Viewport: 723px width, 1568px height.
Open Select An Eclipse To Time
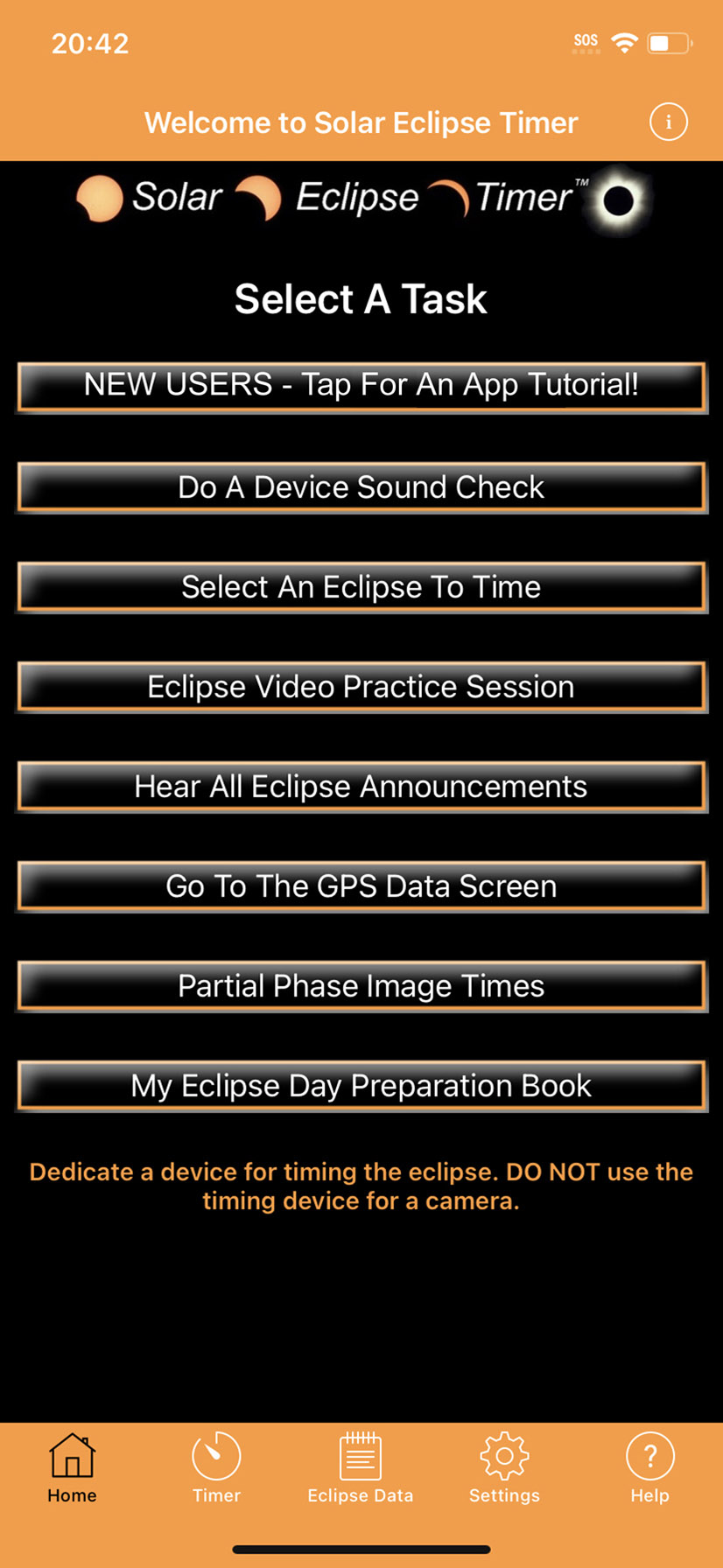pyautogui.click(x=361, y=587)
